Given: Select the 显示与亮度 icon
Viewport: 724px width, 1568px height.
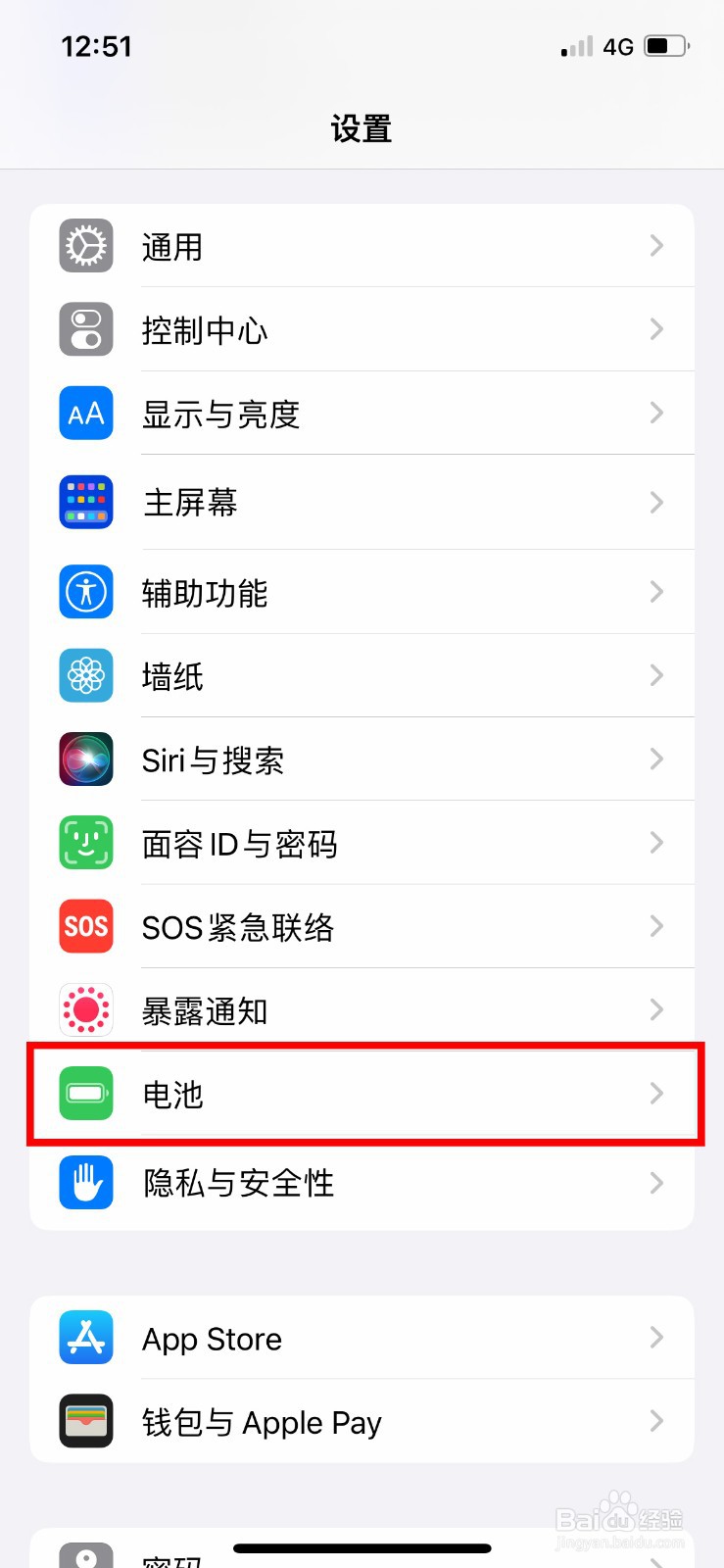Looking at the screenshot, I should (86, 414).
